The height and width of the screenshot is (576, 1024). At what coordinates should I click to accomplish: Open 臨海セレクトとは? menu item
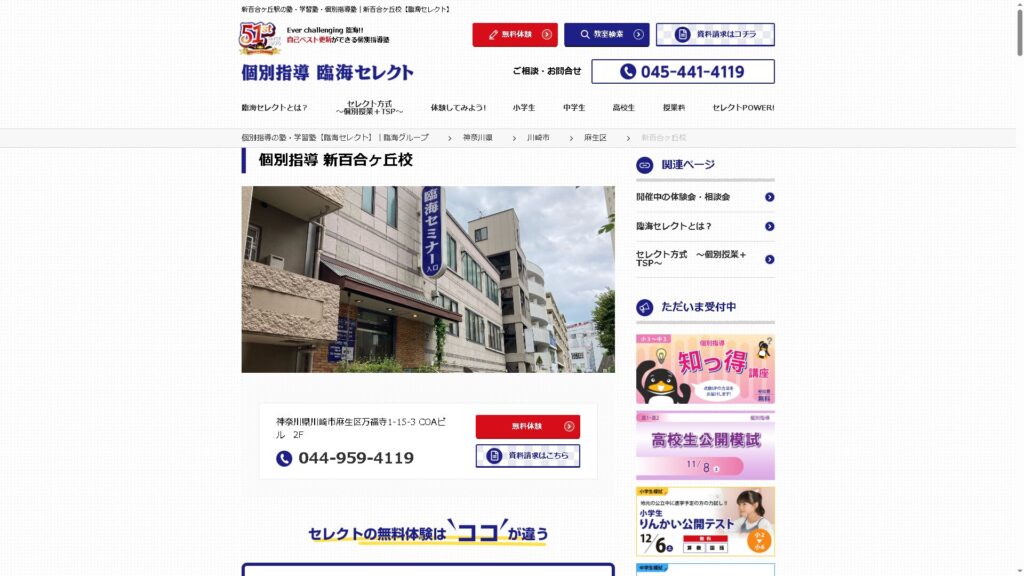pyautogui.click(x=274, y=108)
